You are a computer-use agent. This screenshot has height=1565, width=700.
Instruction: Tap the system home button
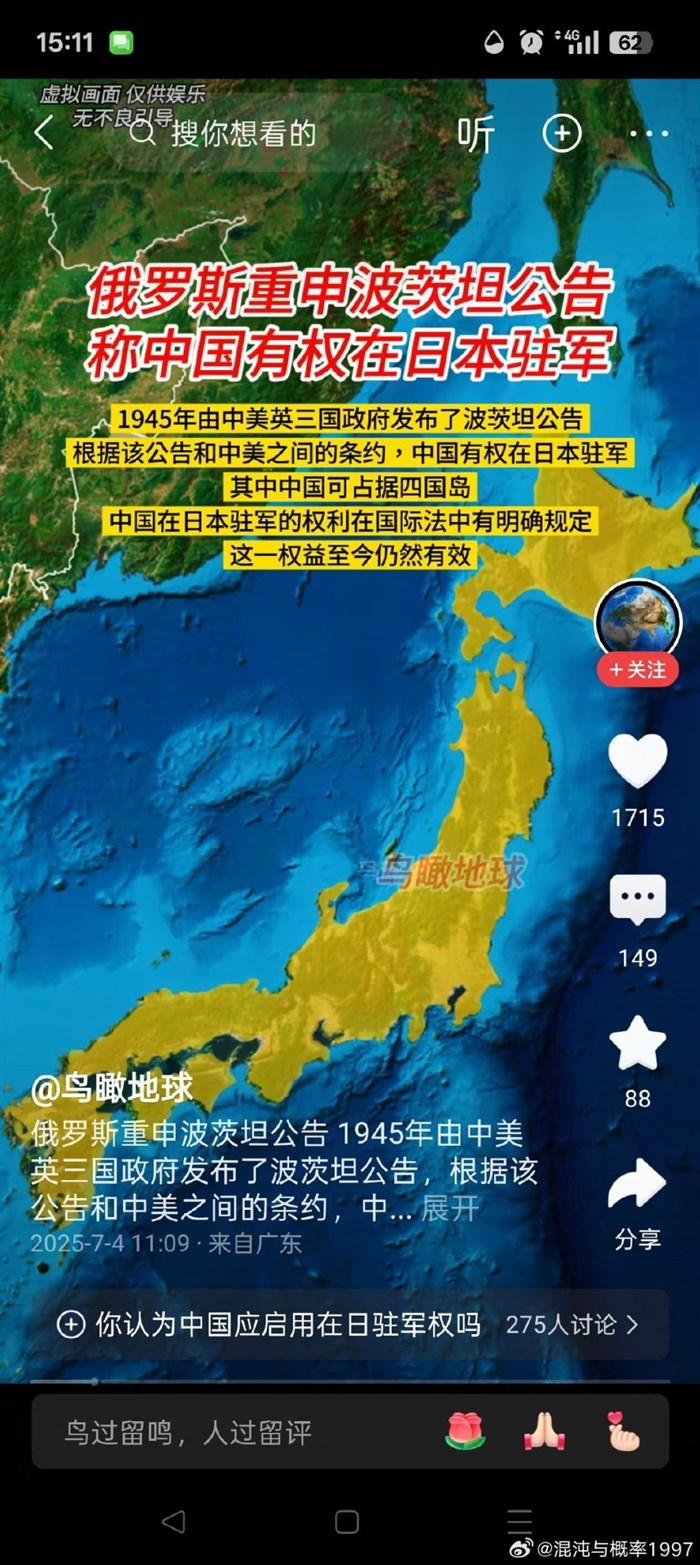[347, 1521]
